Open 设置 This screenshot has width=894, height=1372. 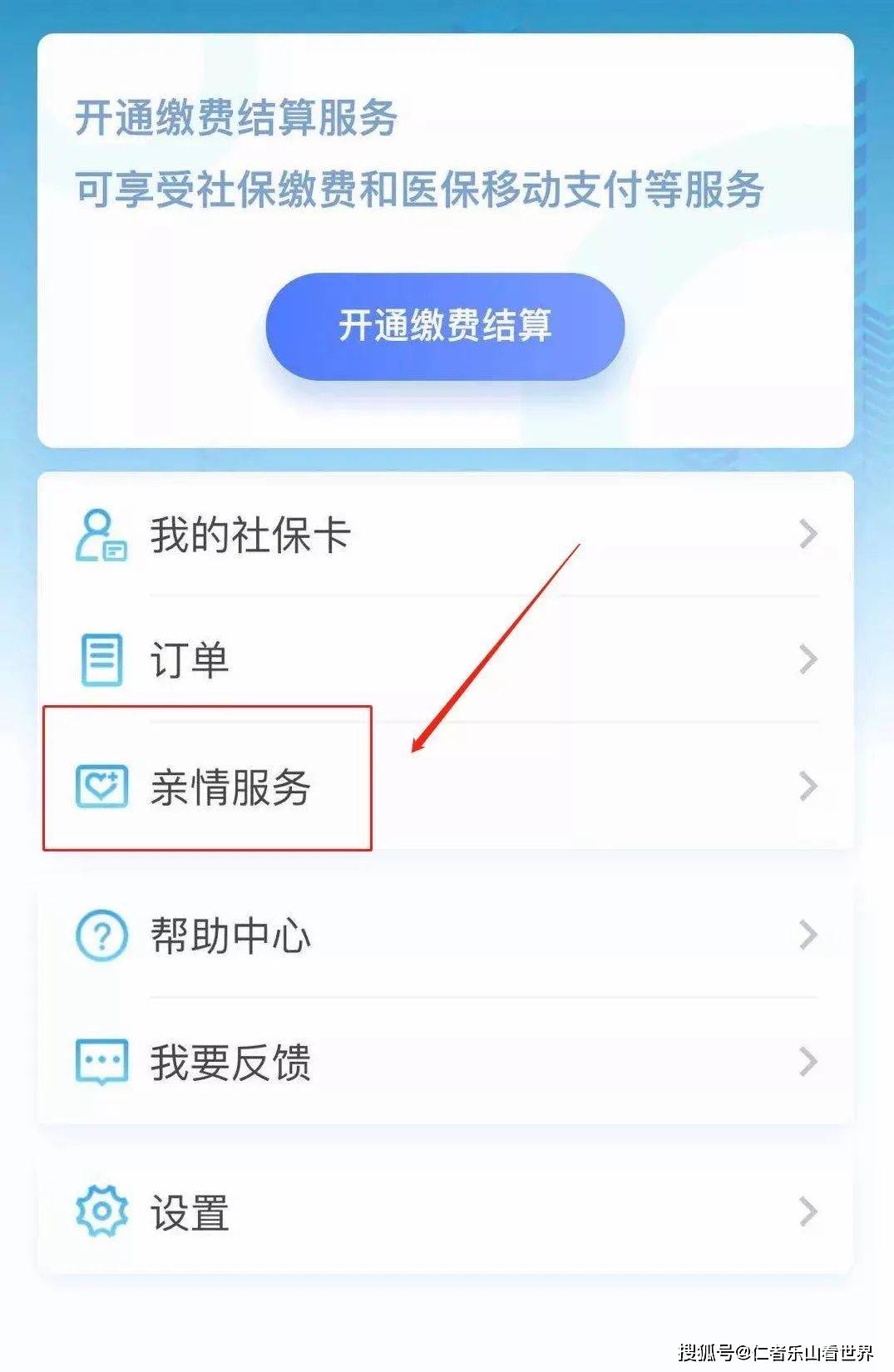point(445,1212)
